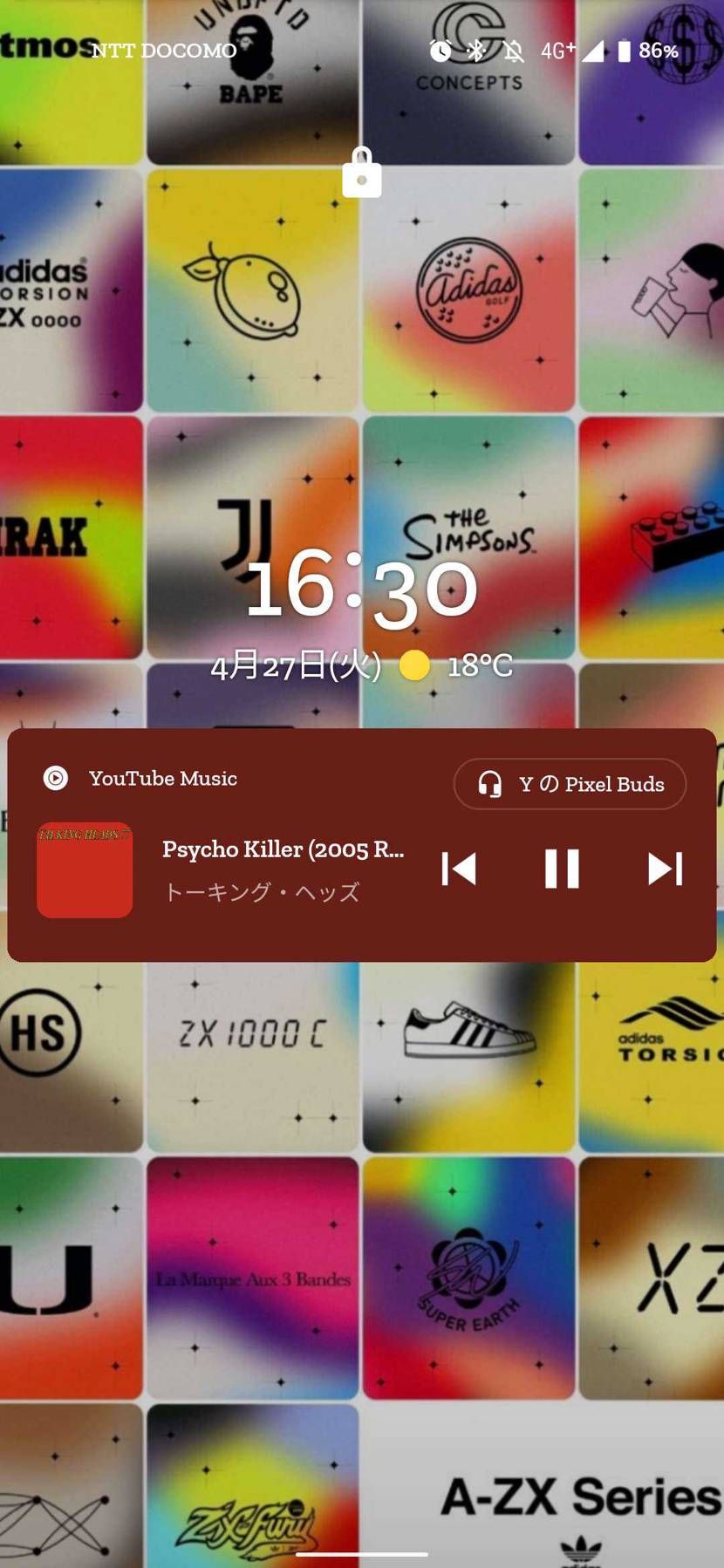This screenshot has width=724, height=1568.
Task: Skip to the next song
Action: tap(665, 869)
